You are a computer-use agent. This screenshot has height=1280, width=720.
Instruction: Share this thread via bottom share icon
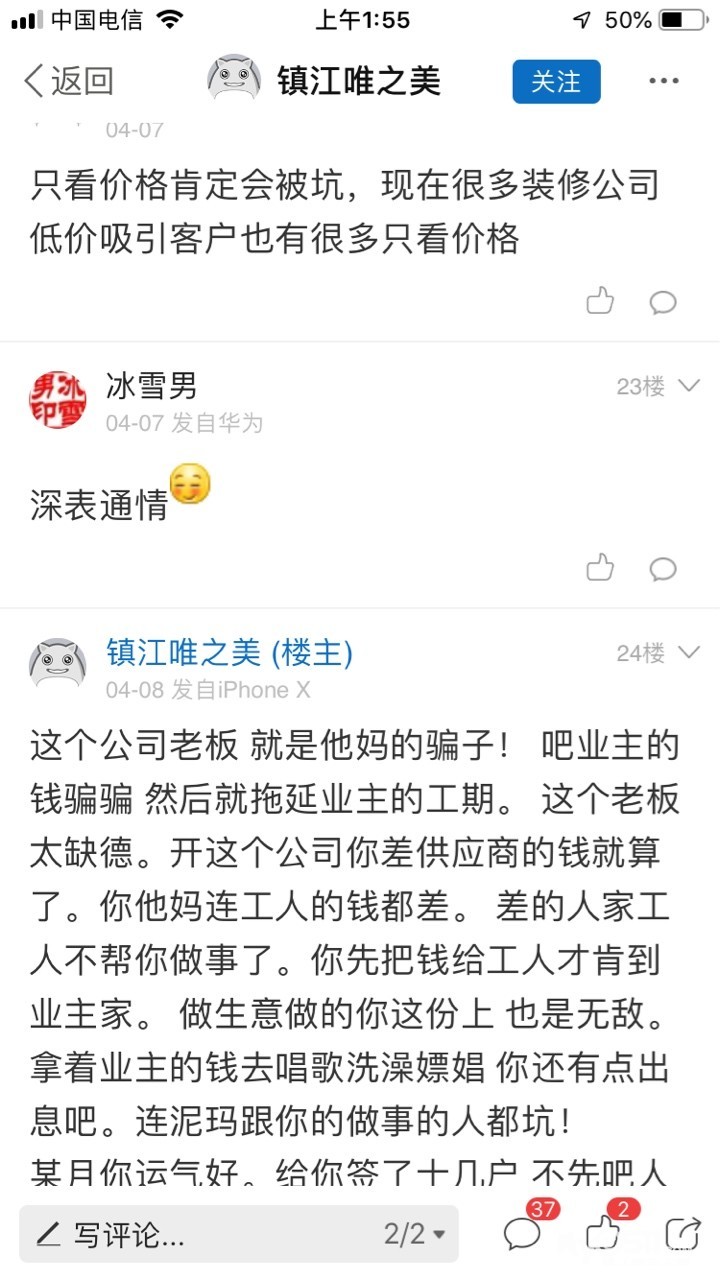(x=683, y=1233)
